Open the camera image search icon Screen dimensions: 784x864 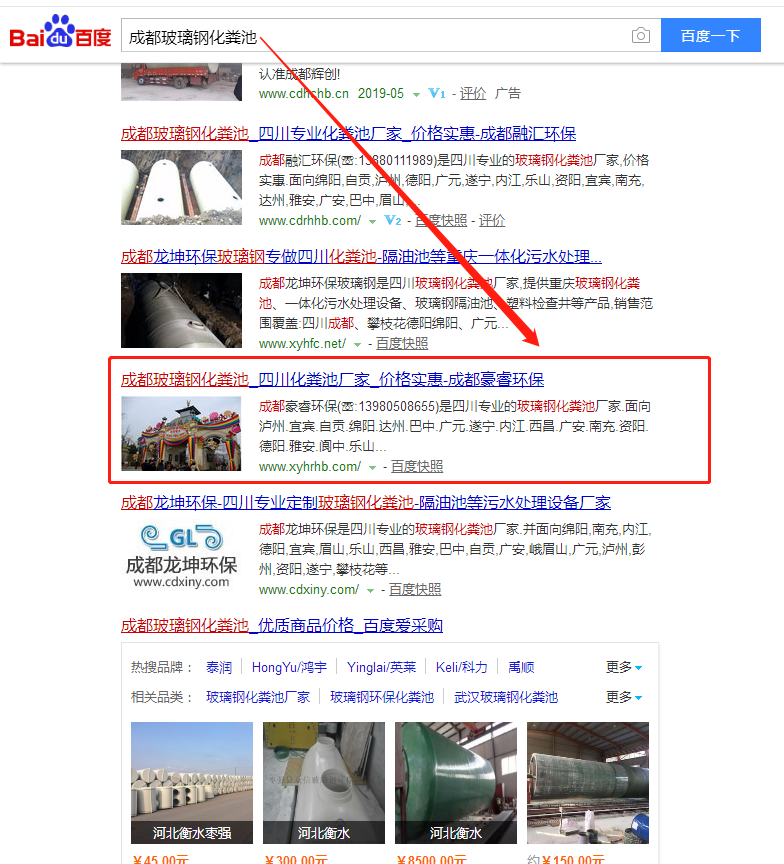(x=640, y=36)
